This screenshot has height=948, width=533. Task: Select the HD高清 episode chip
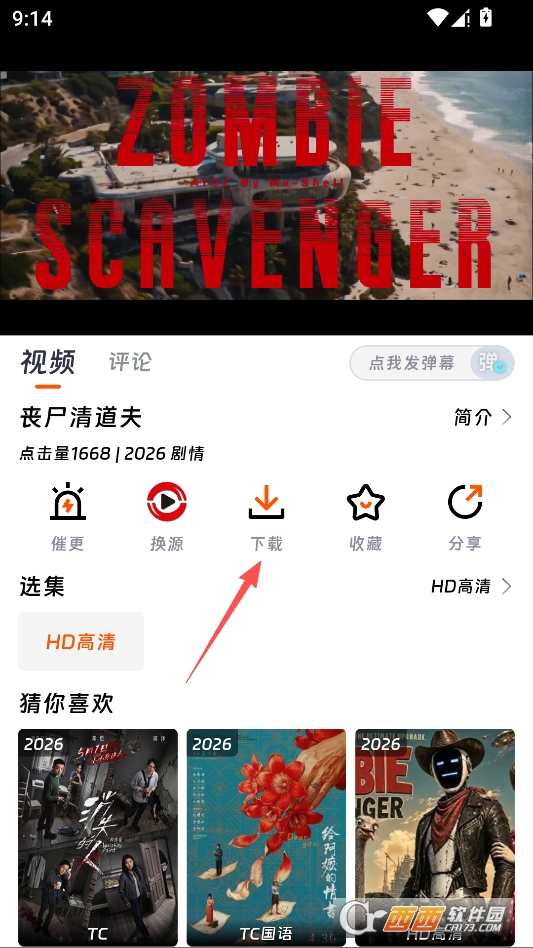coord(81,641)
